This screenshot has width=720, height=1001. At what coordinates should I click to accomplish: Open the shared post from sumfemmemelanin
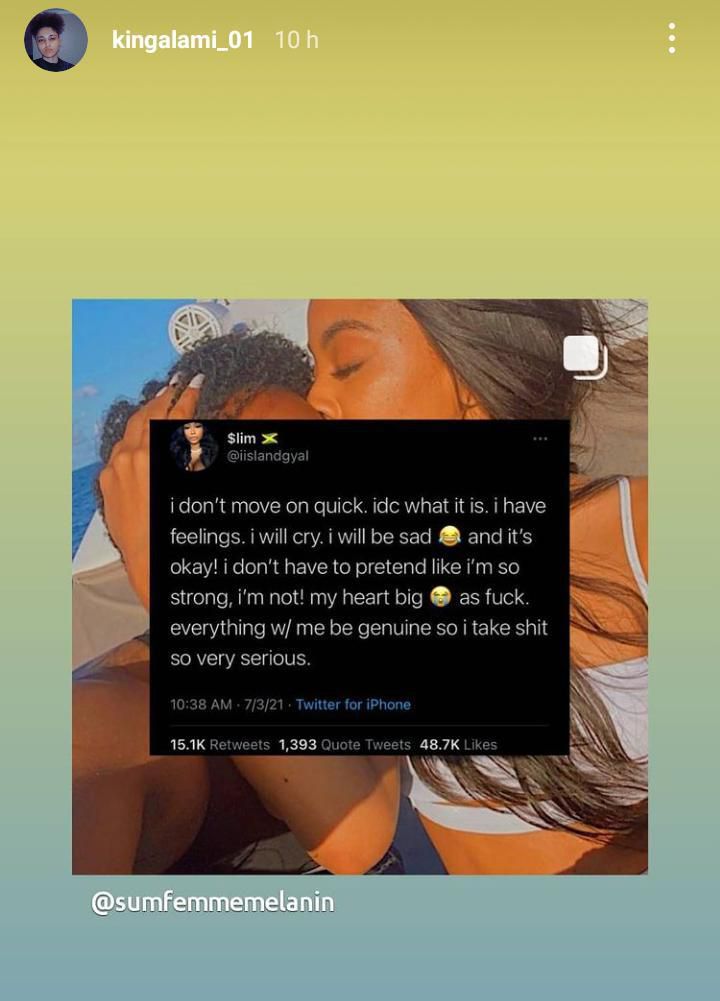tap(360, 586)
